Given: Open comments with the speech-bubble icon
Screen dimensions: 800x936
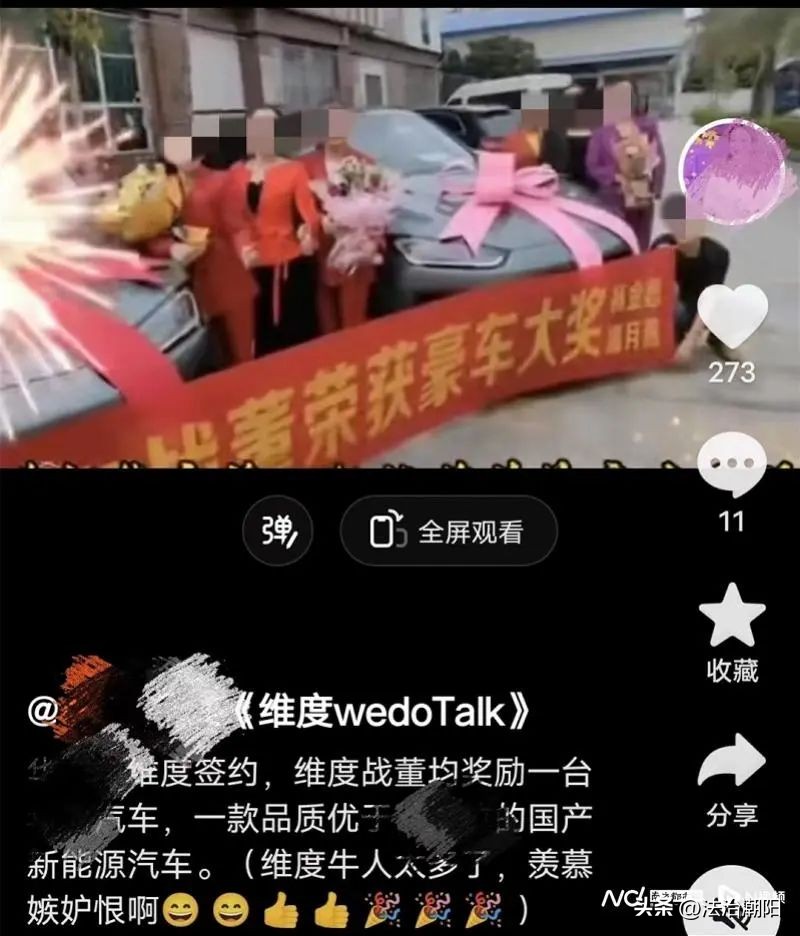Looking at the screenshot, I should pos(733,462).
